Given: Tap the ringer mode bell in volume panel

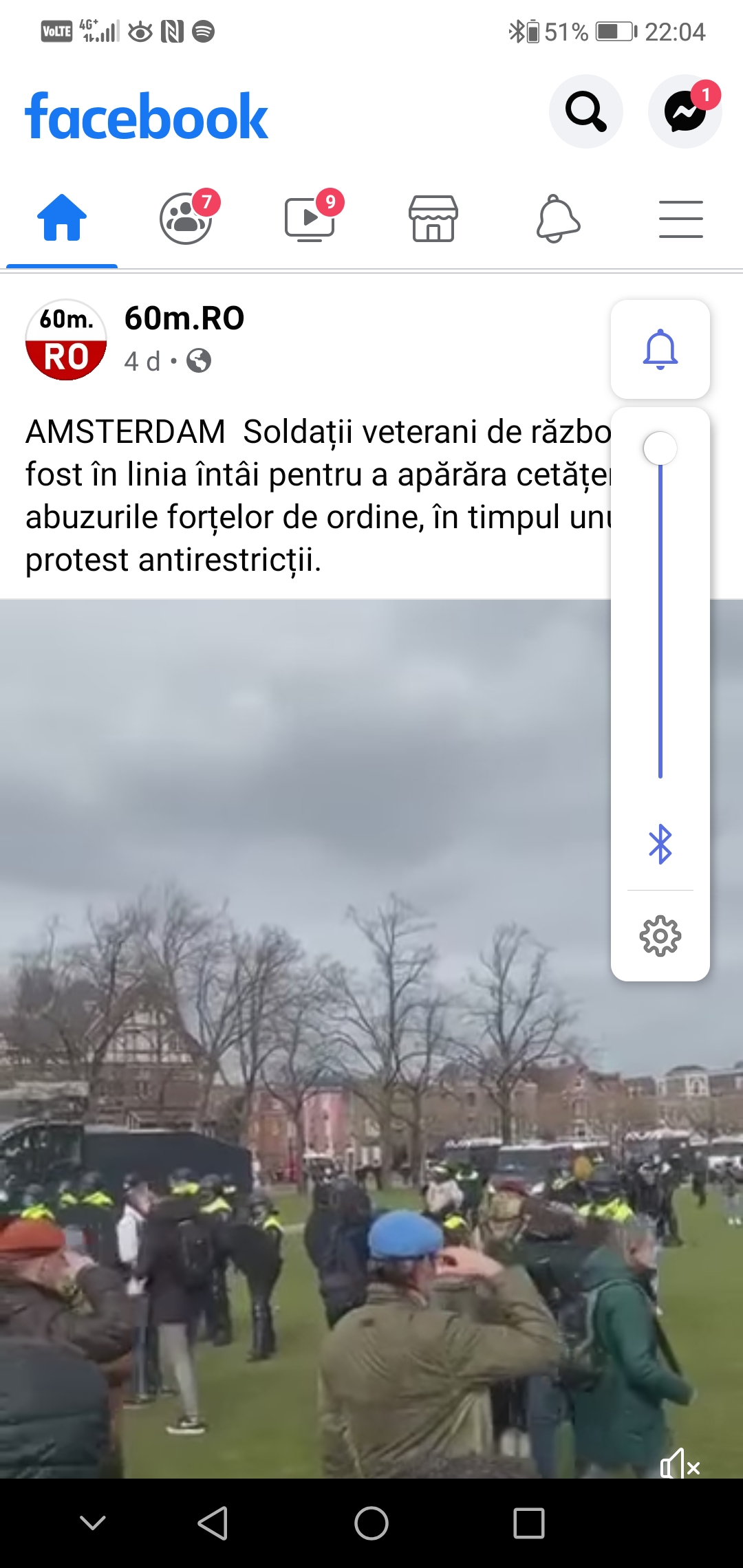Looking at the screenshot, I should tap(660, 349).
